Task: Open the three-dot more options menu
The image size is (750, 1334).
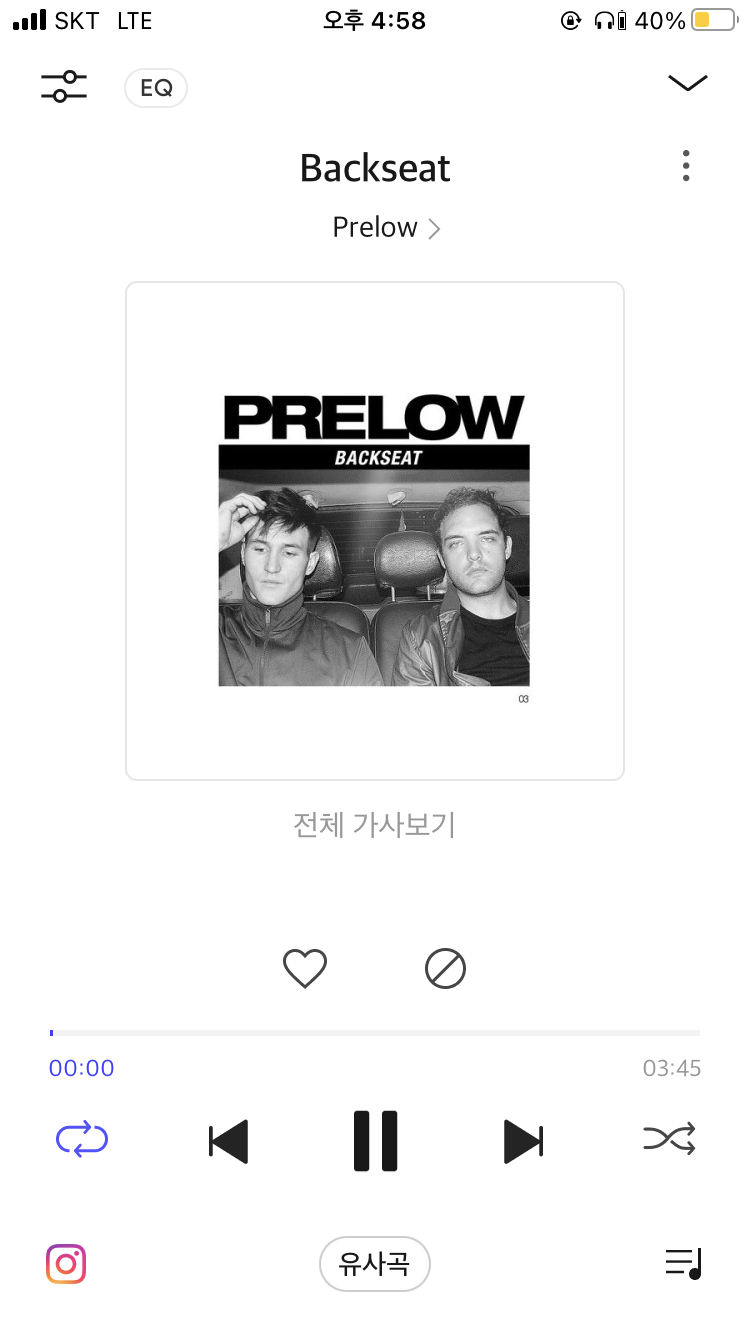Action: pyautogui.click(x=686, y=166)
